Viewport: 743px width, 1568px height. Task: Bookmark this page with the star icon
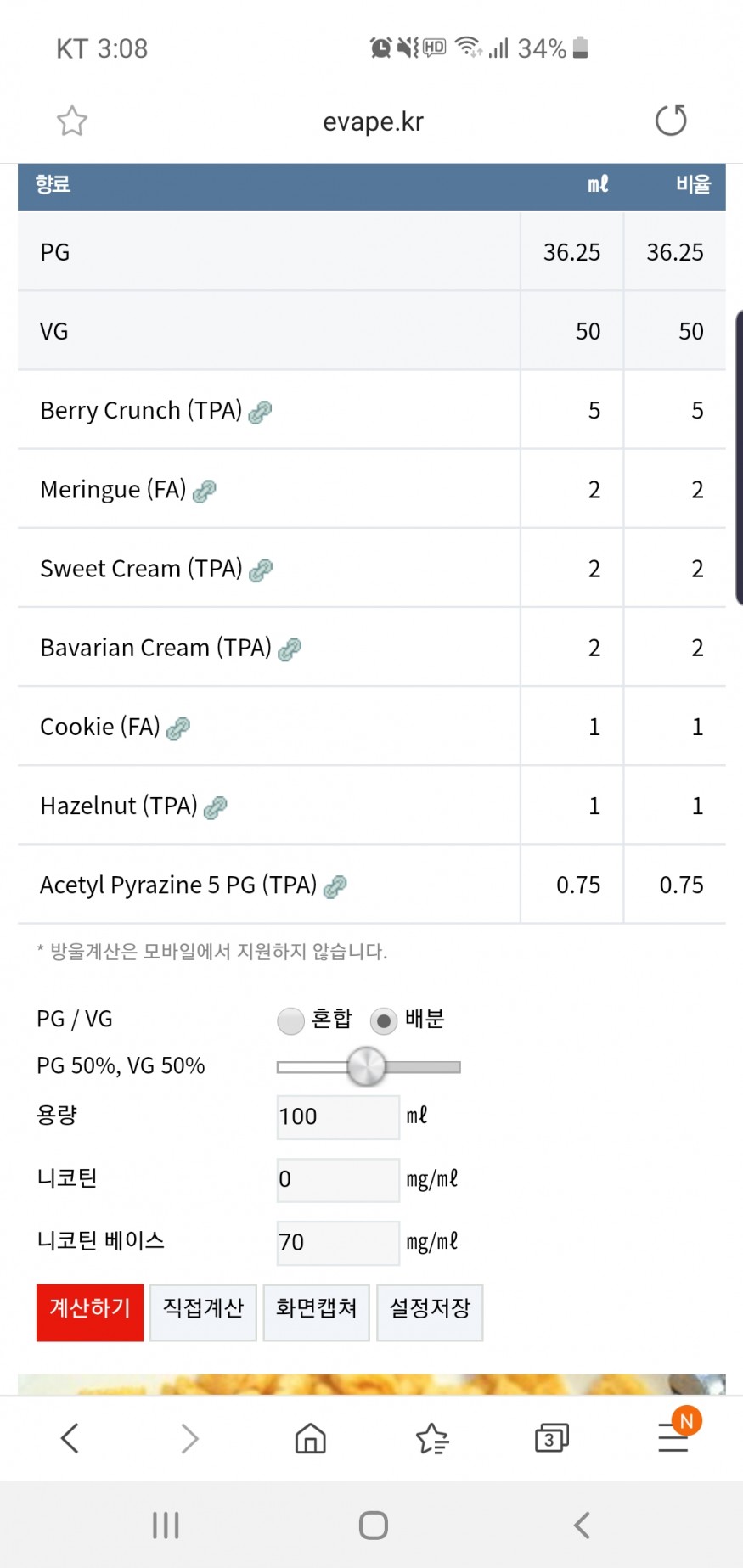click(x=72, y=121)
